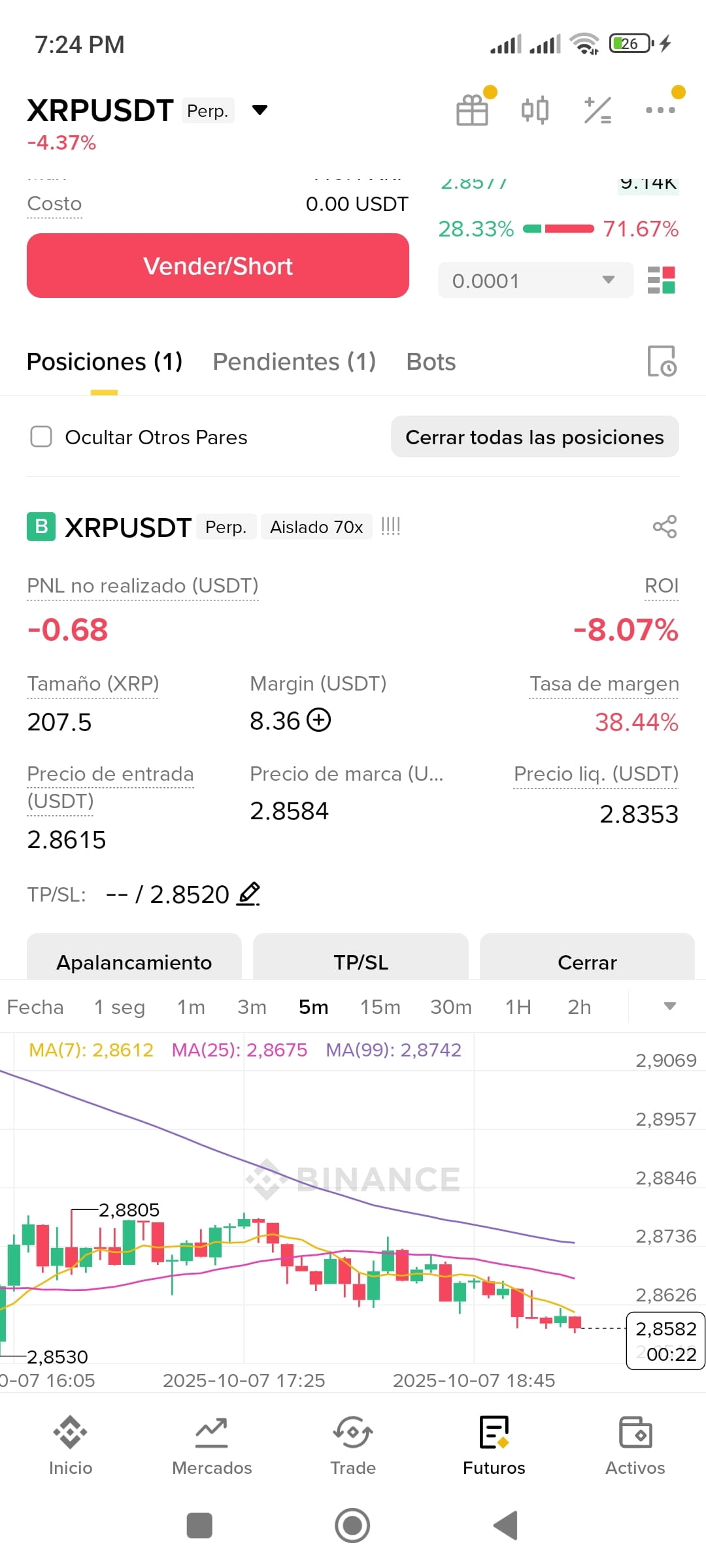Screen dimensions: 706x1568
Task: Select the 15m chart interval
Action: click(x=380, y=1007)
